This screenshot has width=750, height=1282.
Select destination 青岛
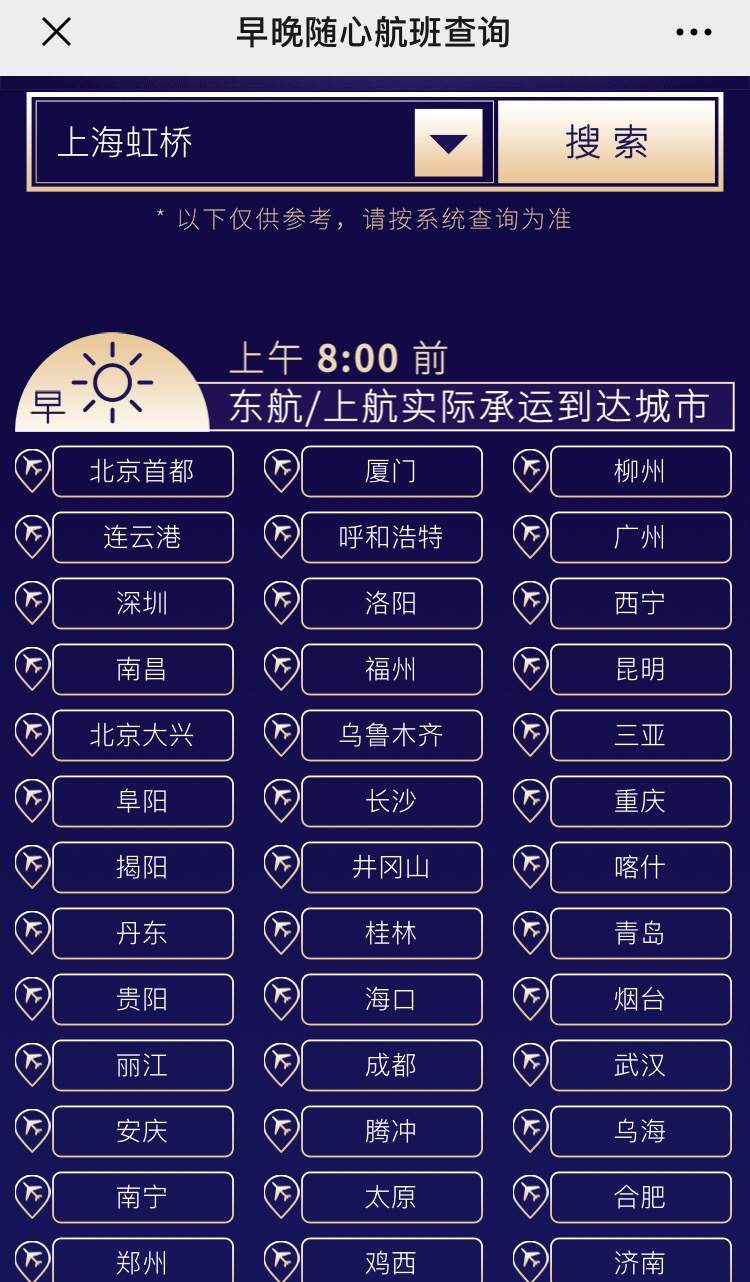(x=640, y=933)
